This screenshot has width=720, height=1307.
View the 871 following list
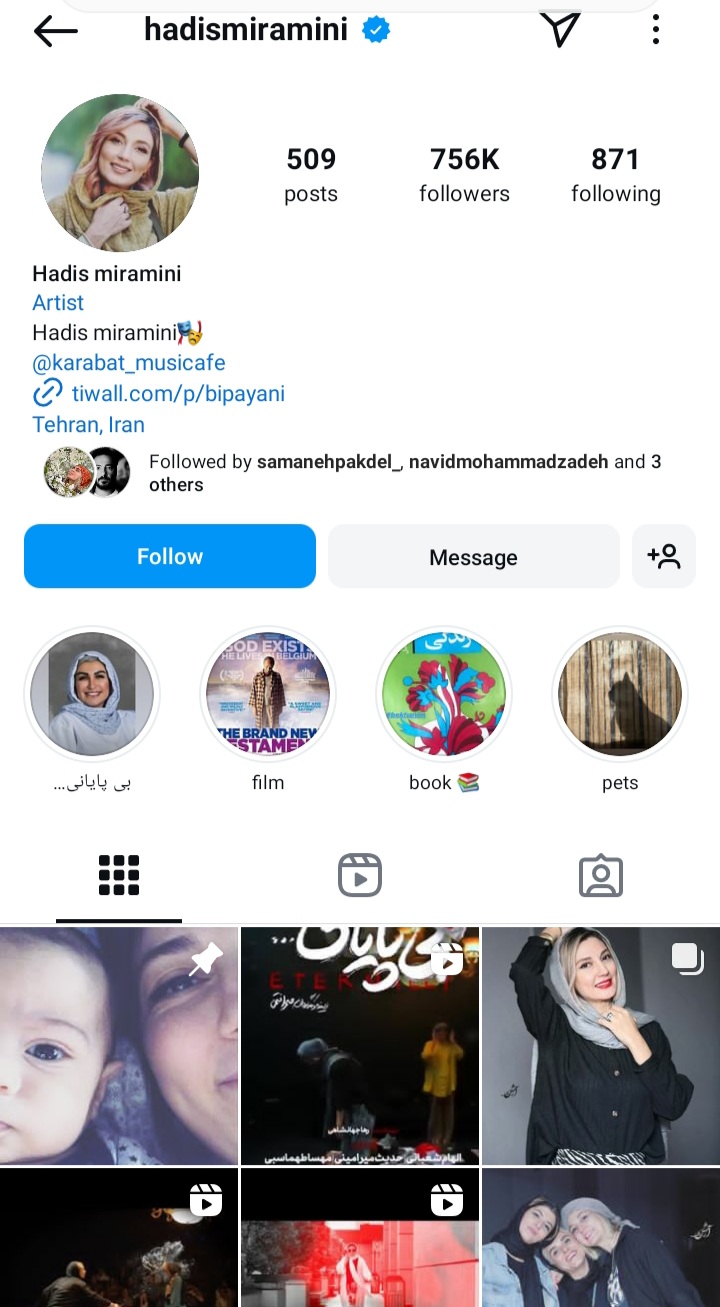[615, 174]
